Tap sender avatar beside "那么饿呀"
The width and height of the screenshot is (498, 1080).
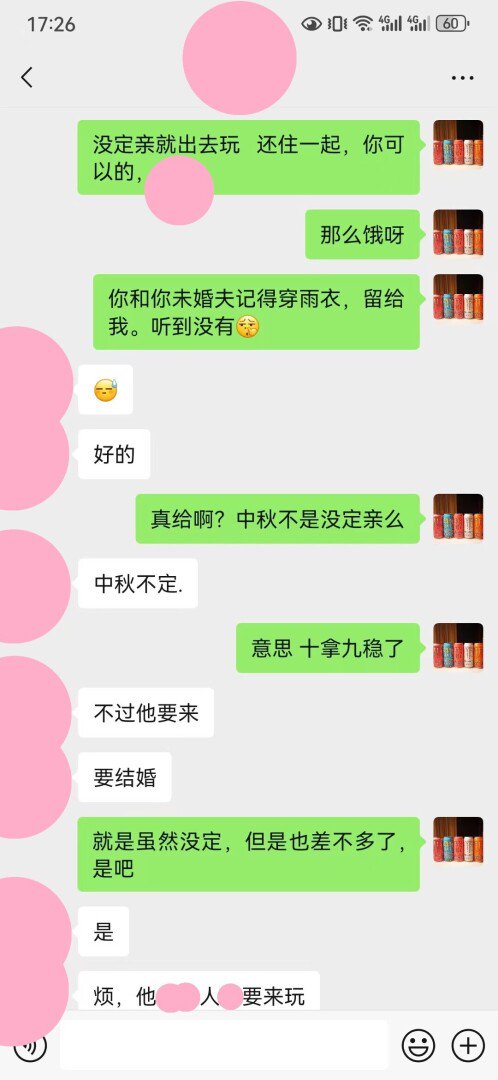click(457, 233)
